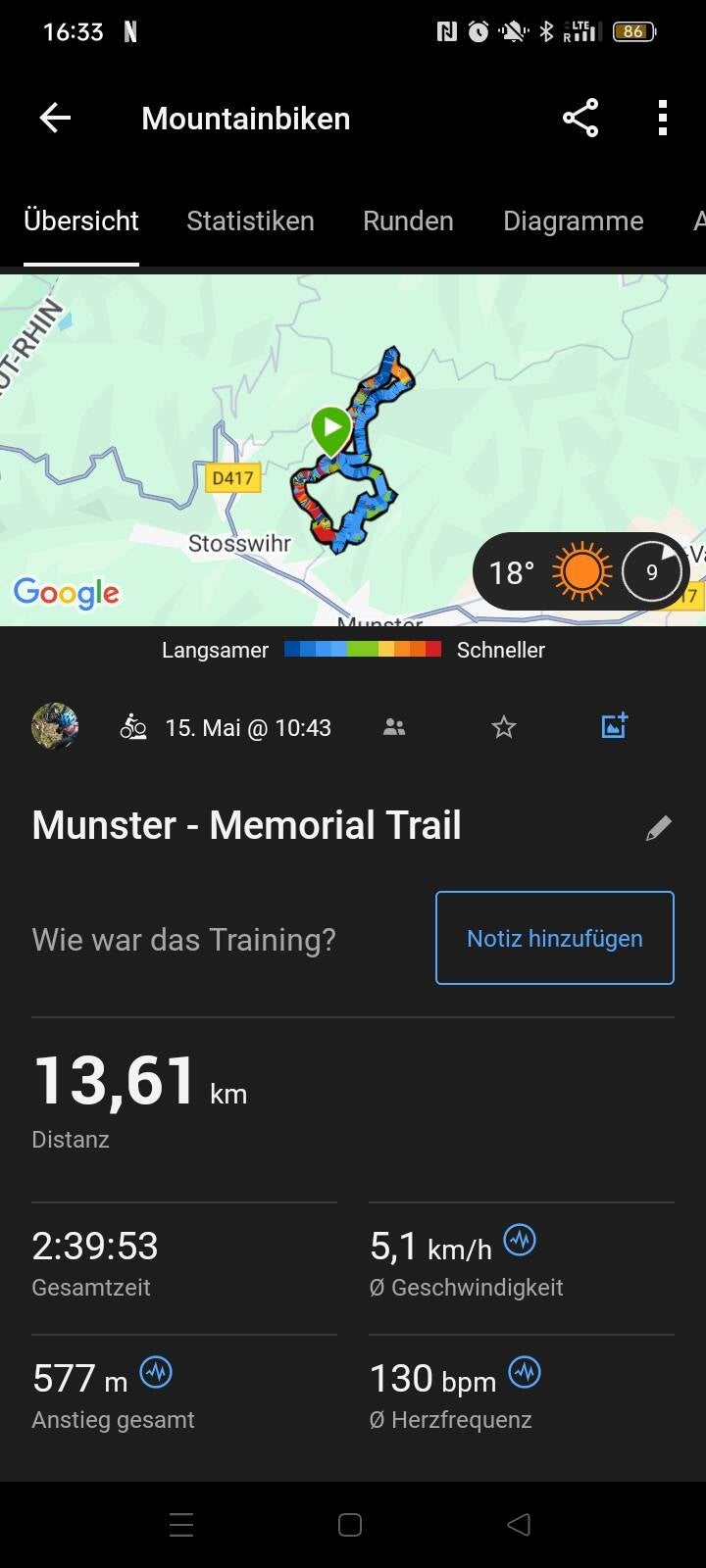Add a photo to this activity
This screenshot has width=706, height=1568.
coord(614,726)
